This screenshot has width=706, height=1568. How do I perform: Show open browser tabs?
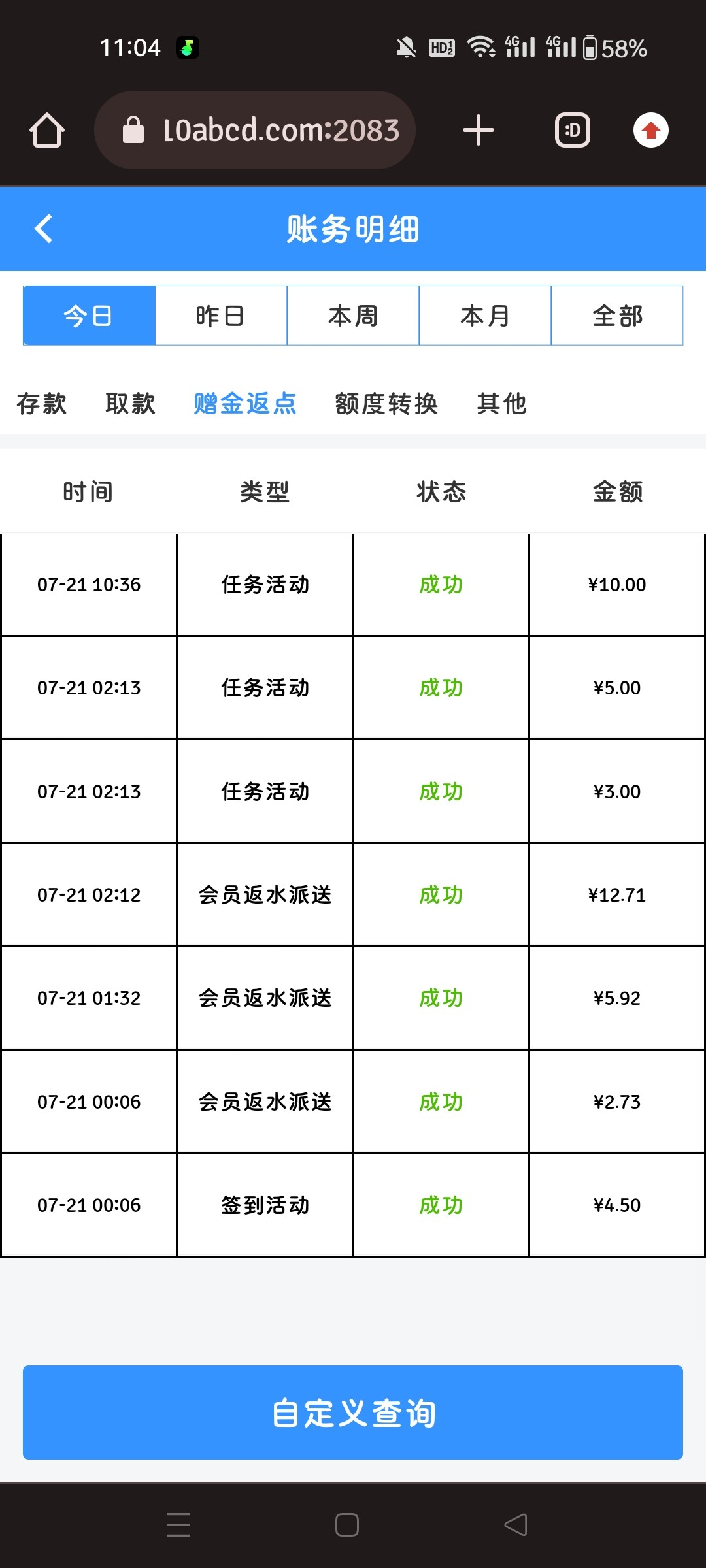[x=573, y=130]
